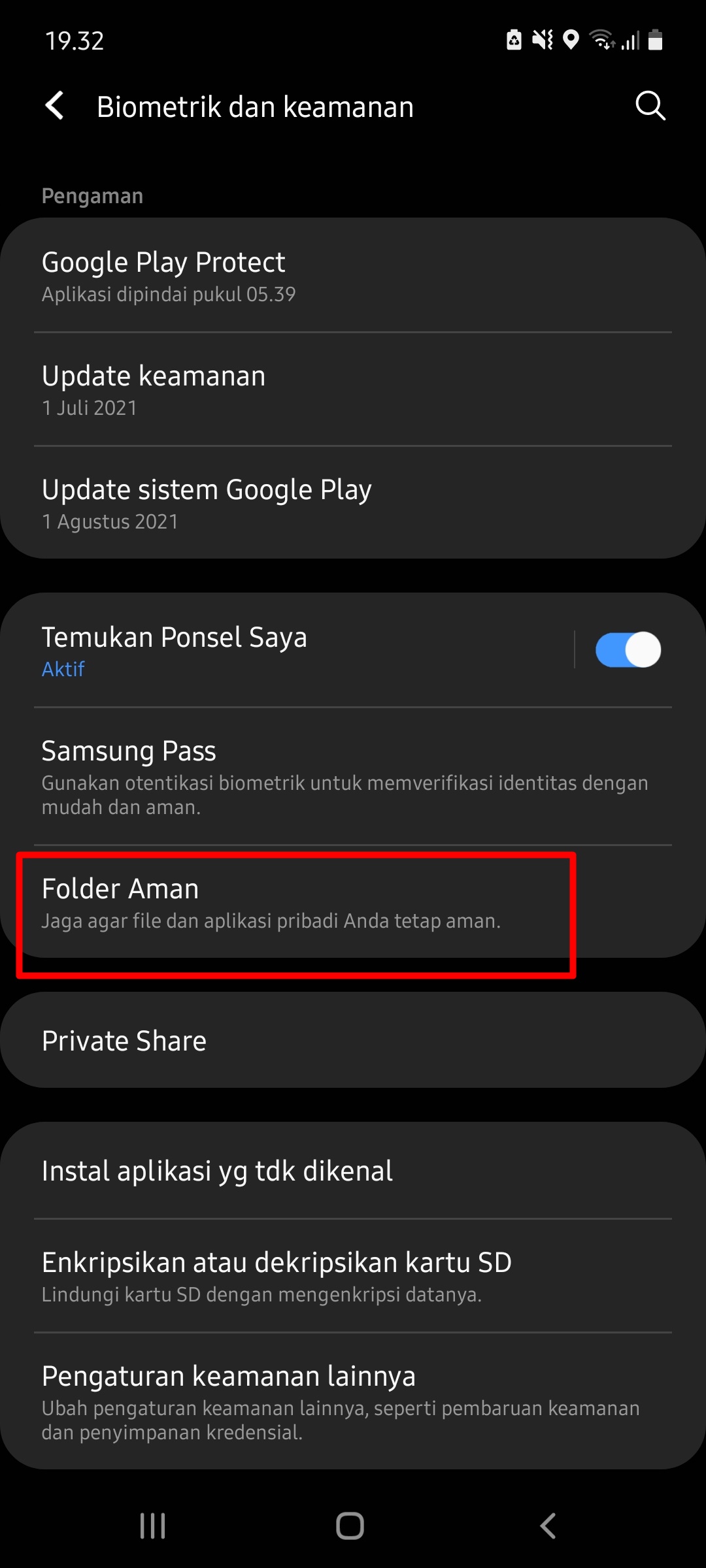The height and width of the screenshot is (1568, 706).
Task: Open Update sistem Google Play
Action: click(x=353, y=503)
